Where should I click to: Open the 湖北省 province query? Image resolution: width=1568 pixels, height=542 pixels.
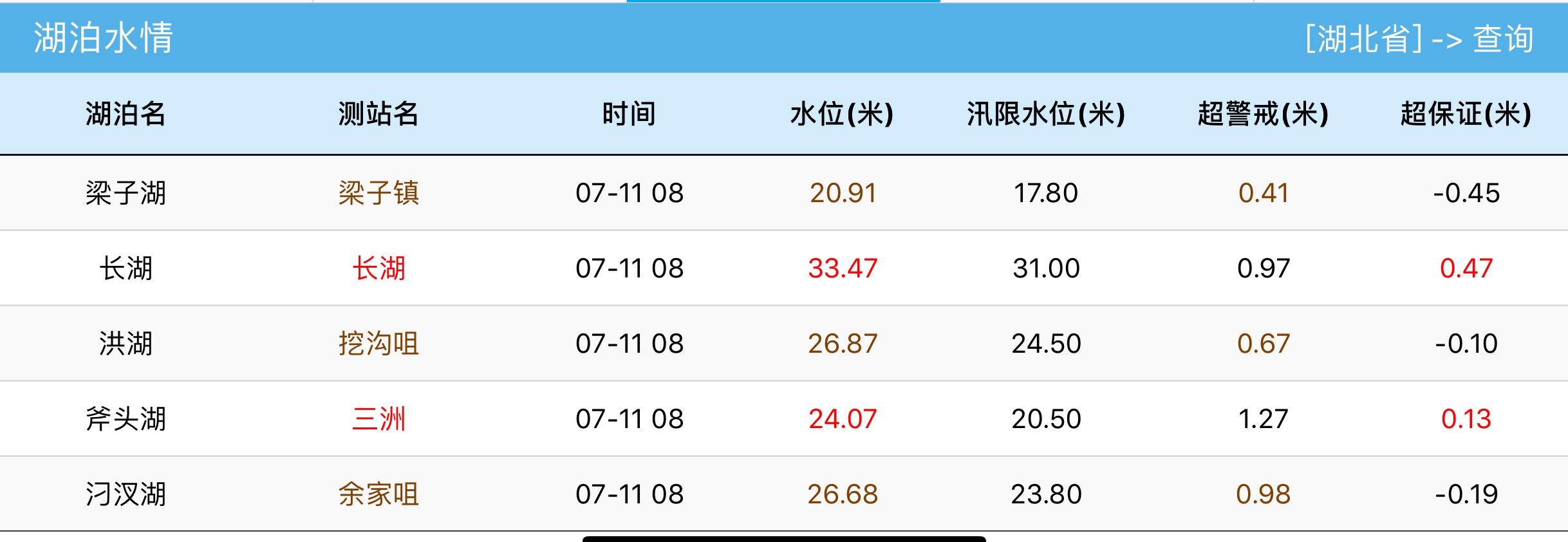tap(1419, 39)
